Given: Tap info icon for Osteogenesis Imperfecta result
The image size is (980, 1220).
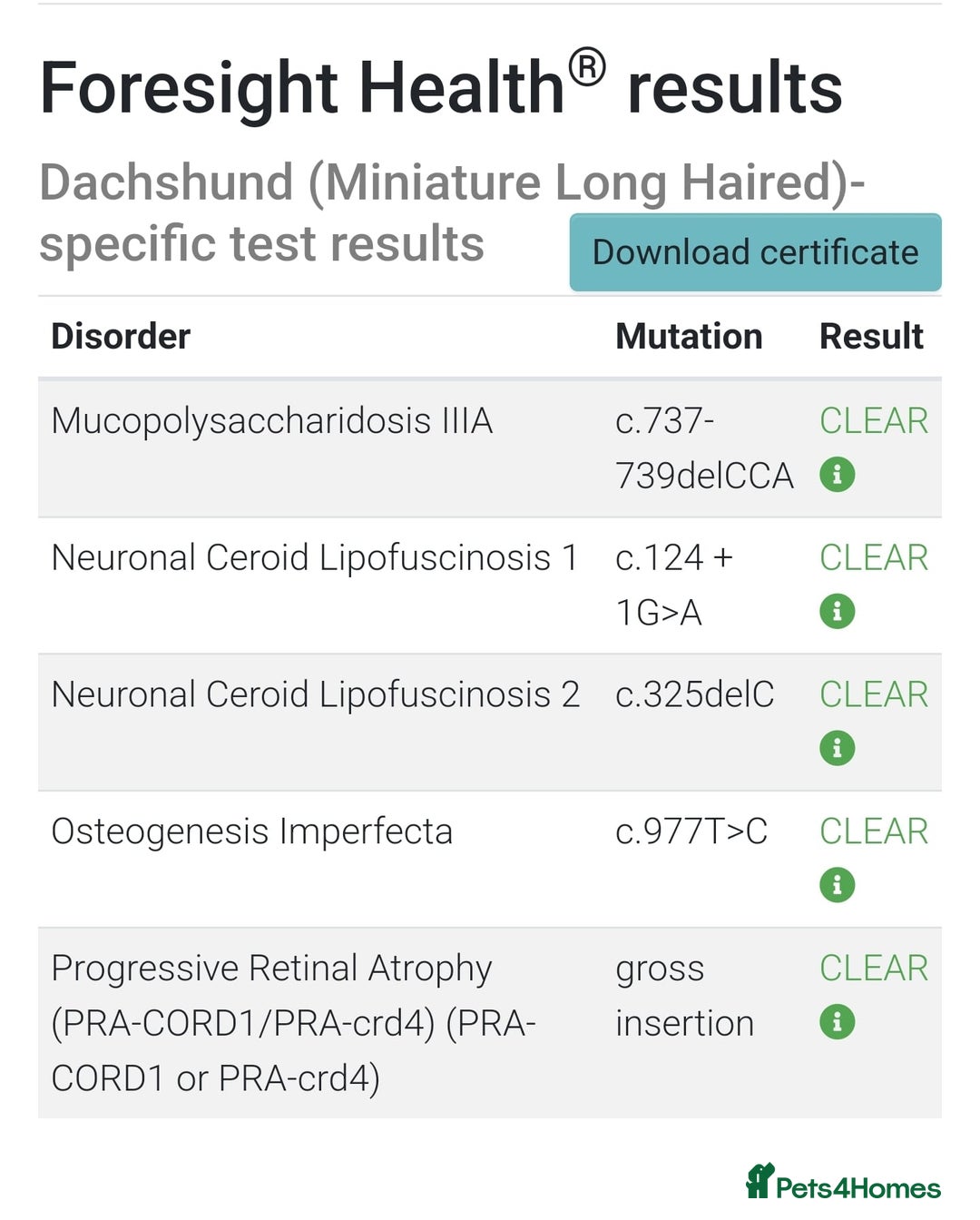Looking at the screenshot, I should [837, 885].
